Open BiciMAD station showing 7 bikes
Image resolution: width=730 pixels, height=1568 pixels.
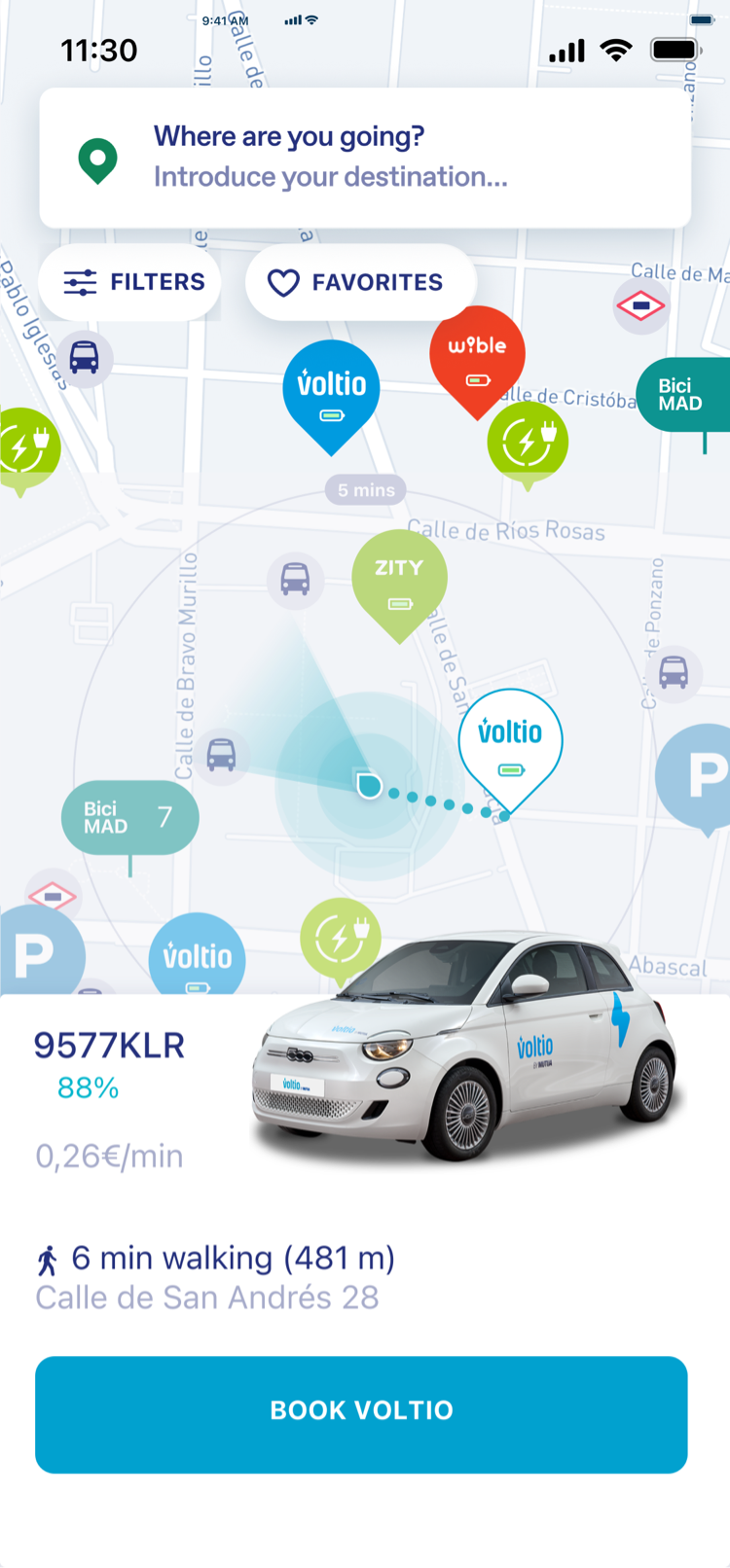(x=130, y=818)
